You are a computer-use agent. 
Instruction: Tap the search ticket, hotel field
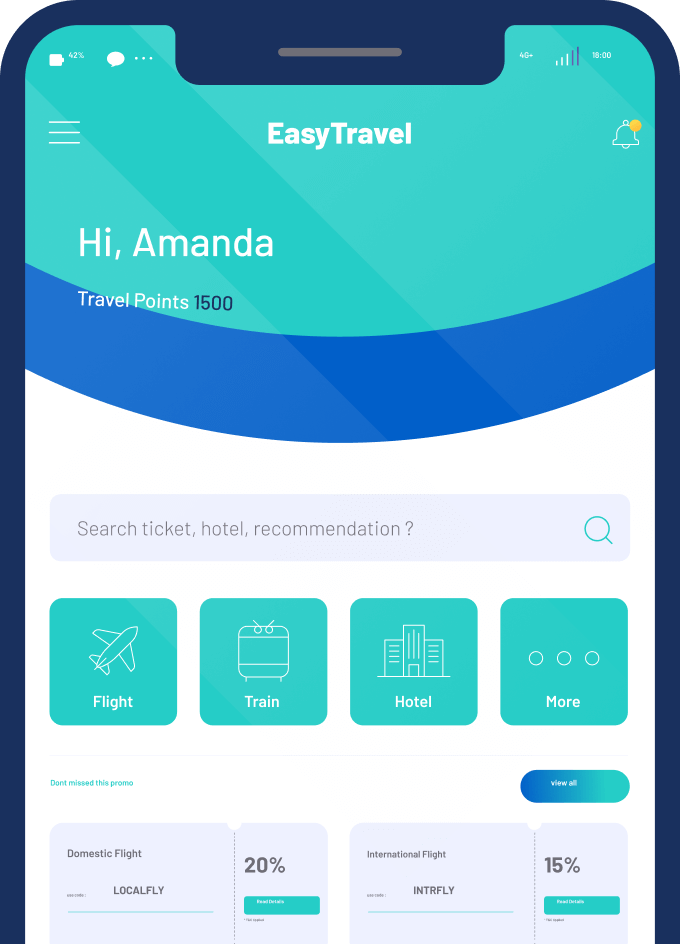tap(300, 528)
